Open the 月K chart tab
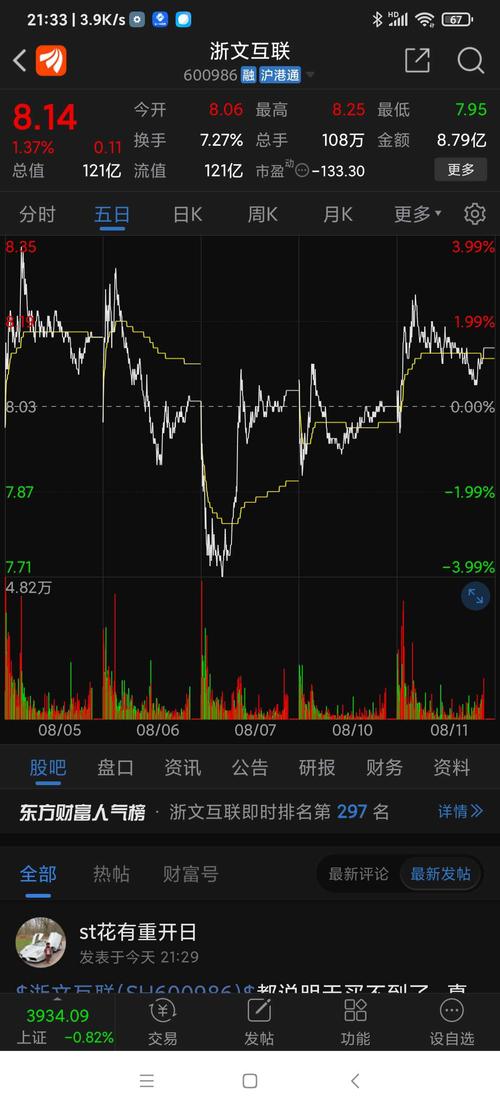The height and width of the screenshot is (1111, 500). 338,215
